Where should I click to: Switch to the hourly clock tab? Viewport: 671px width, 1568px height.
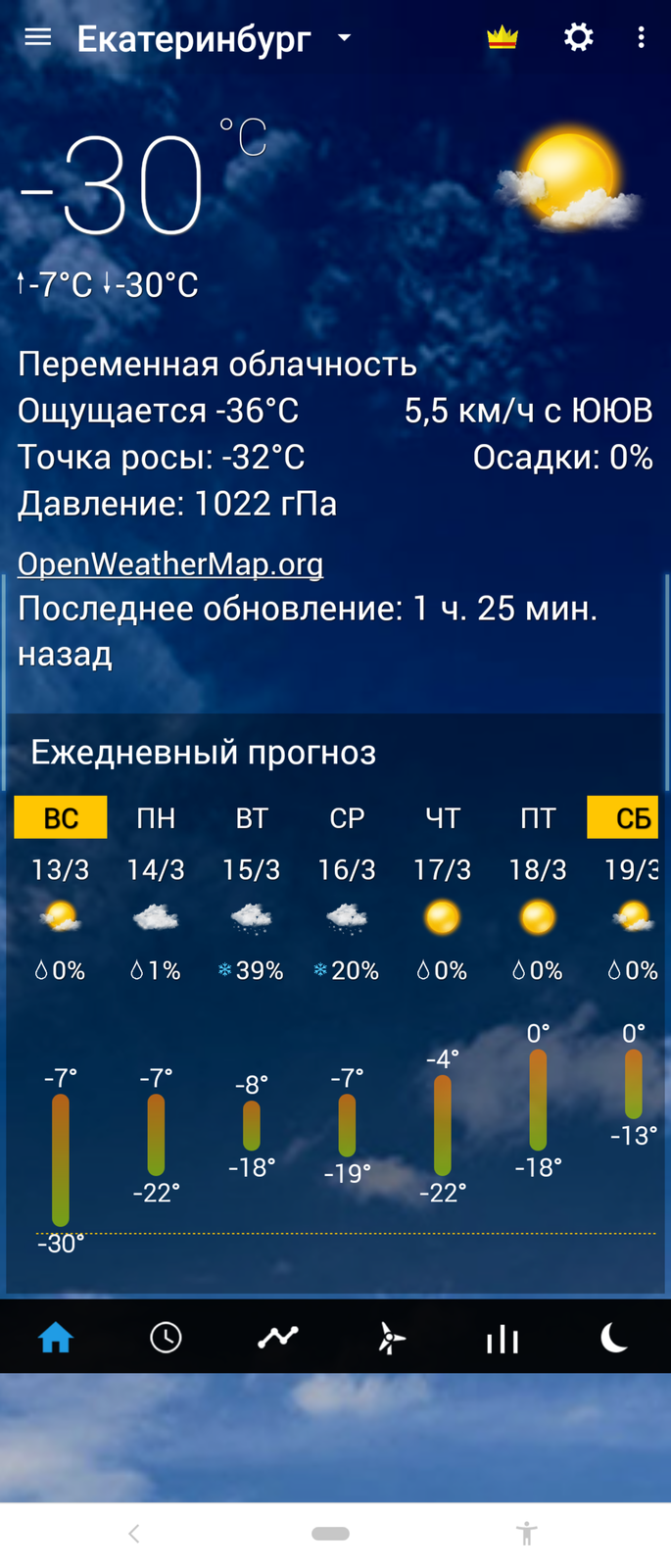click(166, 1337)
